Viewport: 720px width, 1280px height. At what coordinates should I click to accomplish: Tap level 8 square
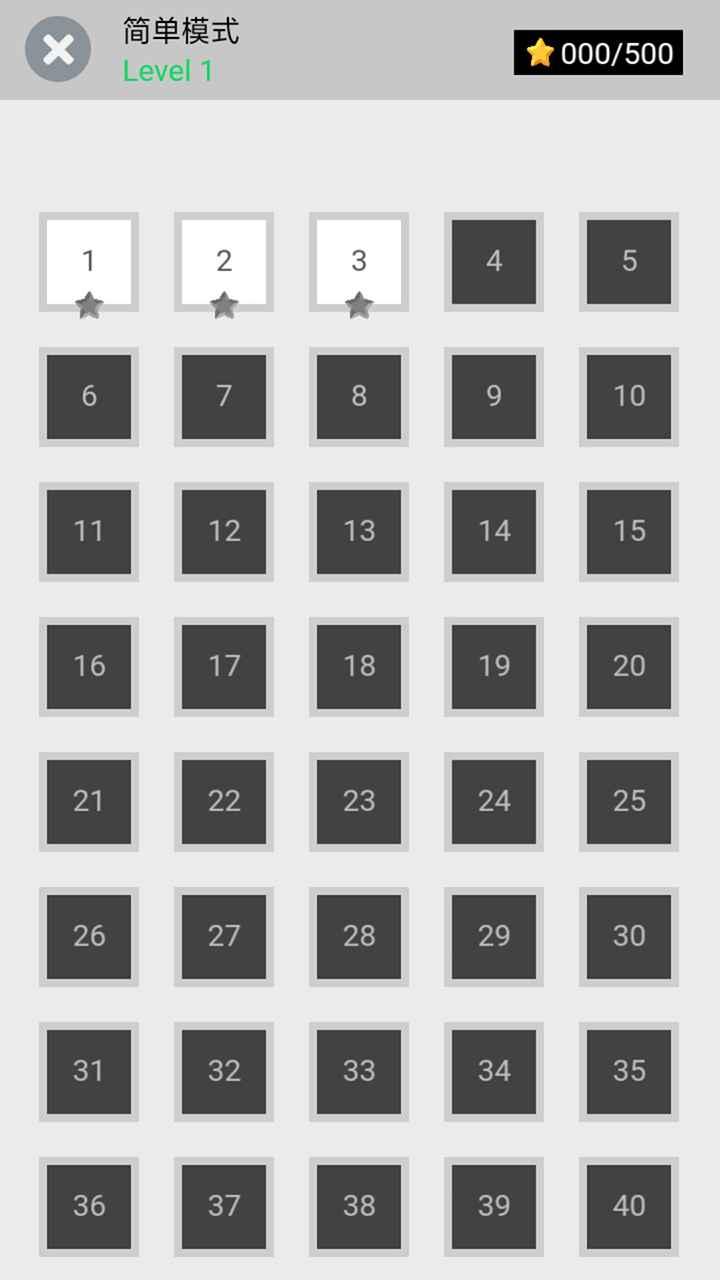pyautogui.click(x=359, y=397)
